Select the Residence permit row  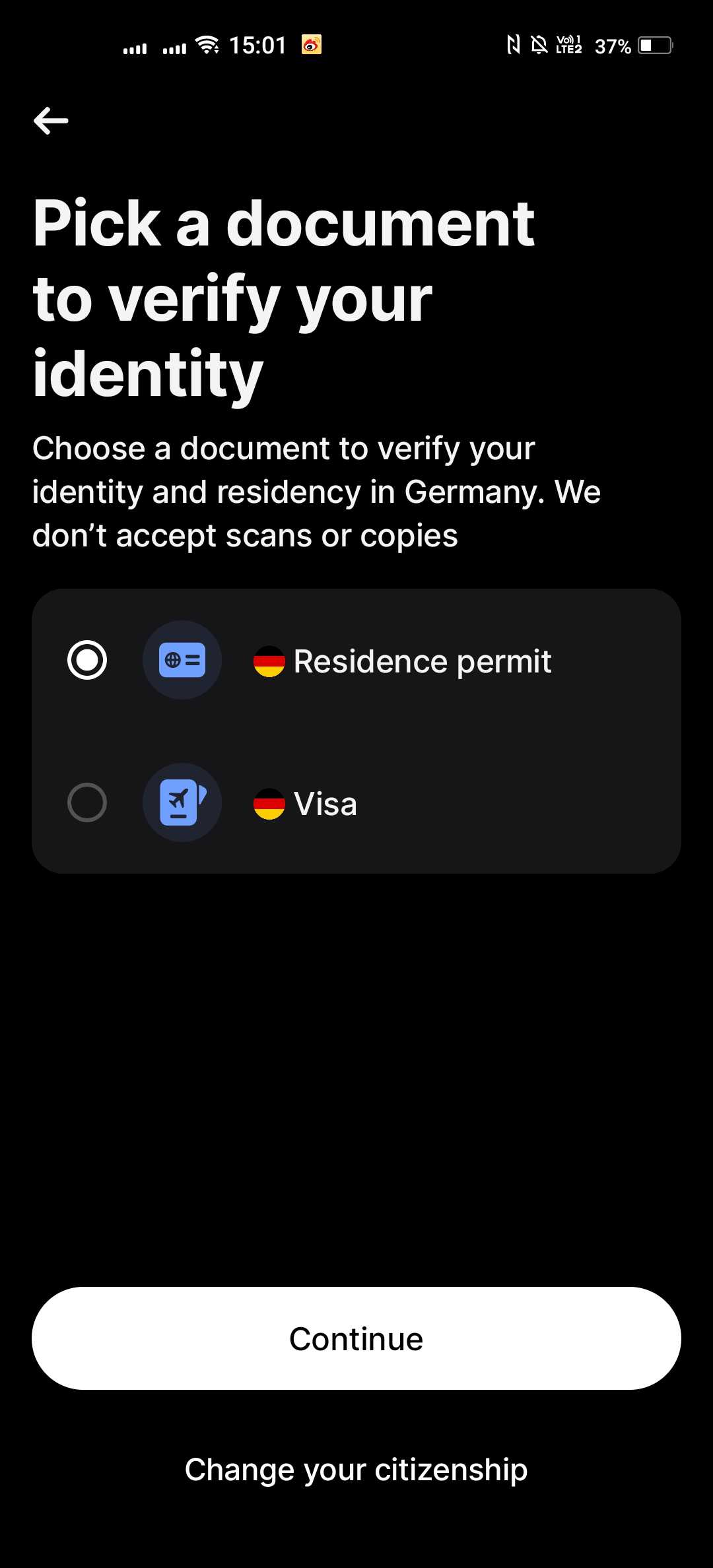[356, 659]
